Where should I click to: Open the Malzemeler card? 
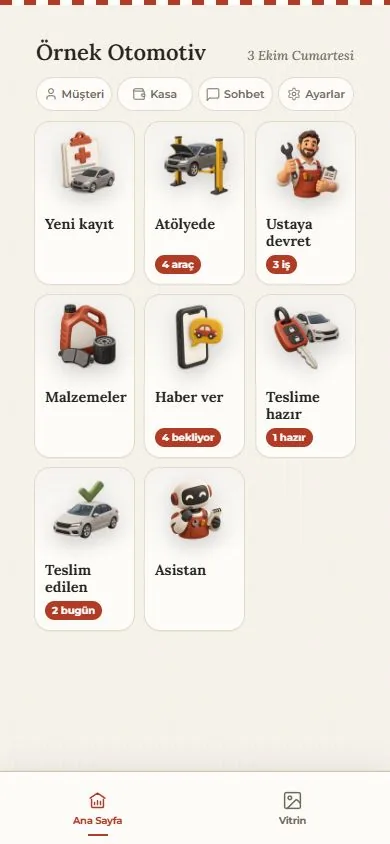pos(84,376)
